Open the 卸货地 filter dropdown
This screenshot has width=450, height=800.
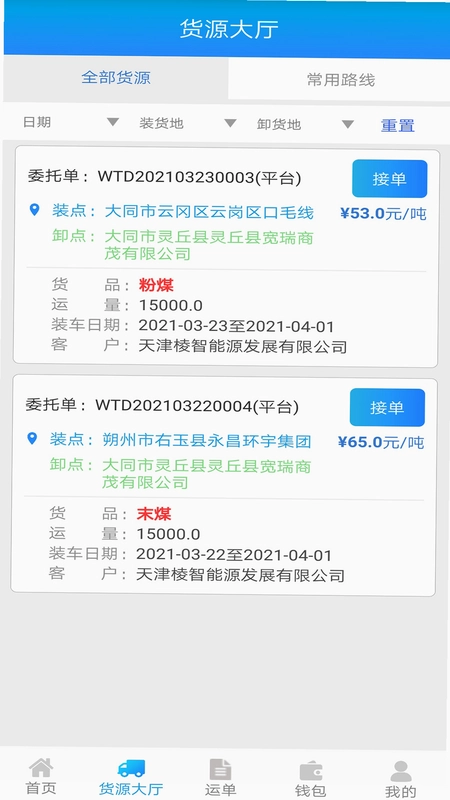point(305,124)
